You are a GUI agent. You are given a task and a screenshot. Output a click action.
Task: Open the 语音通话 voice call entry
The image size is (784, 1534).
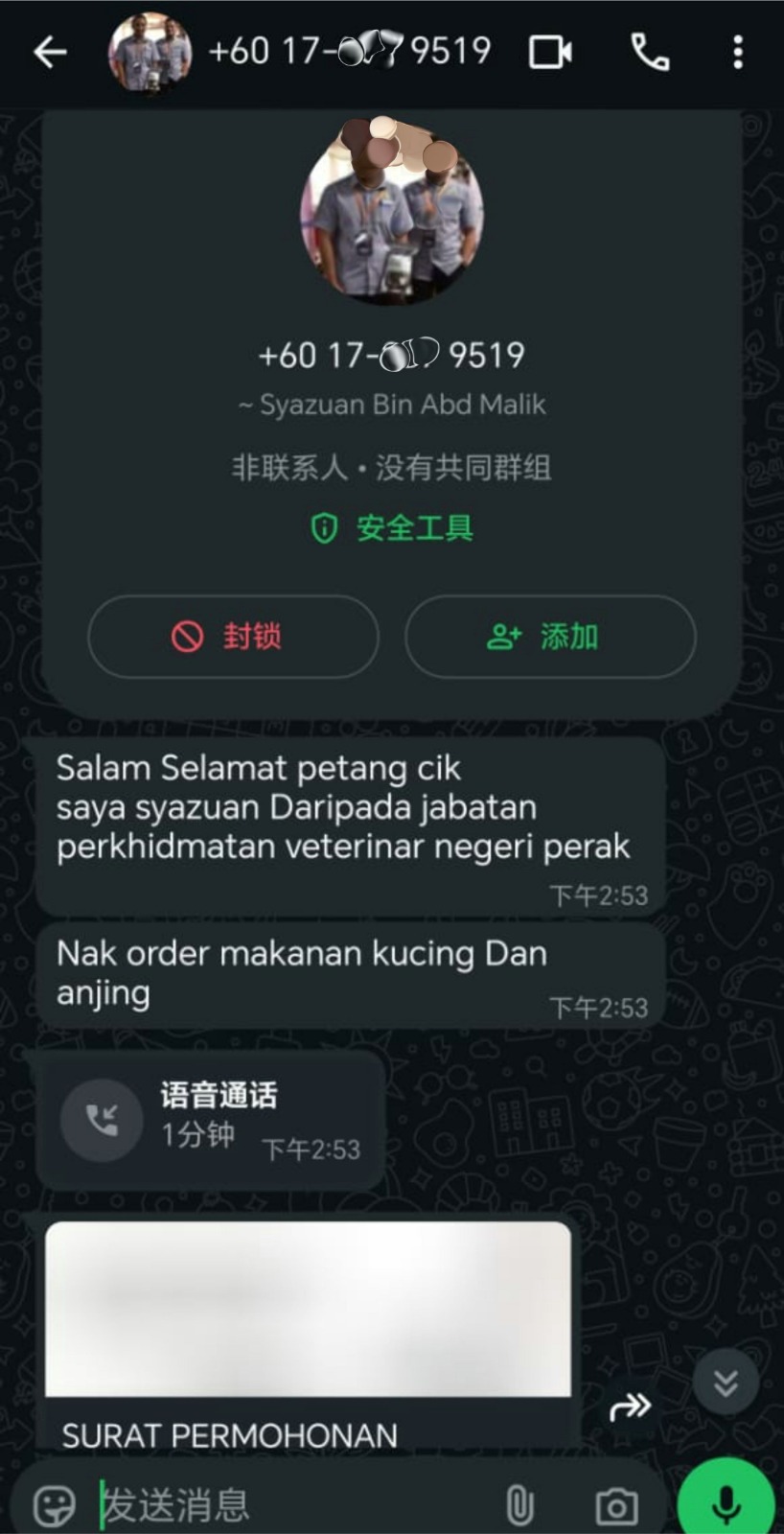(x=210, y=1120)
